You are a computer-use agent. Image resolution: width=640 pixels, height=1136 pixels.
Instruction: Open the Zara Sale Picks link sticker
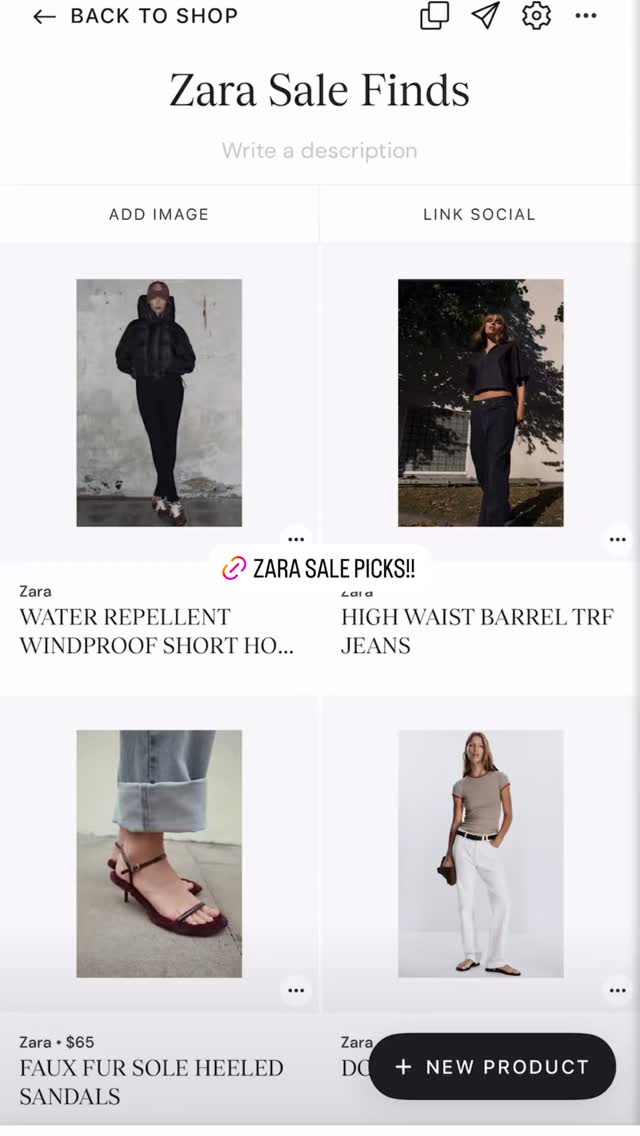[x=320, y=569]
